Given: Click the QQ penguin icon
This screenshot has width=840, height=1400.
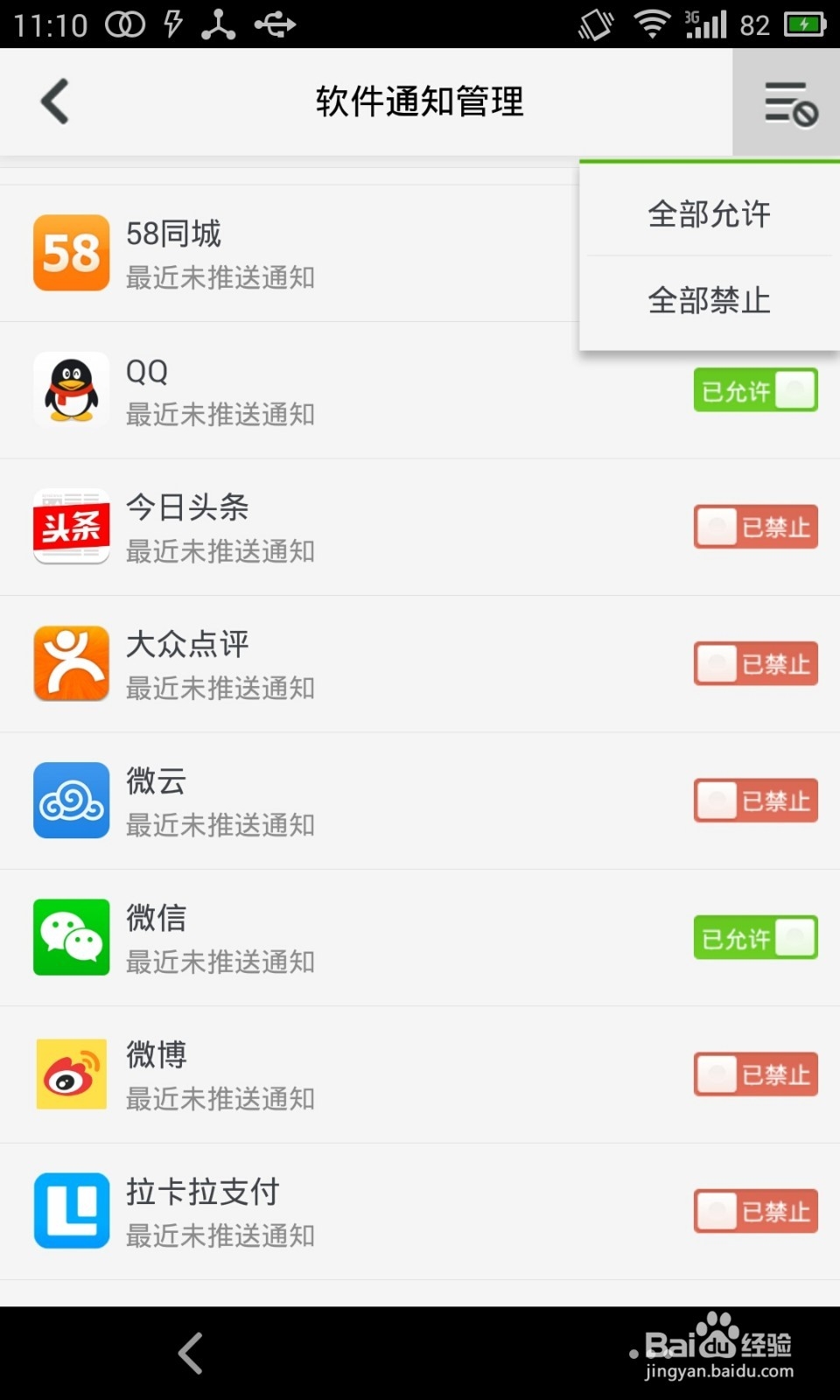Looking at the screenshot, I should click(71, 390).
